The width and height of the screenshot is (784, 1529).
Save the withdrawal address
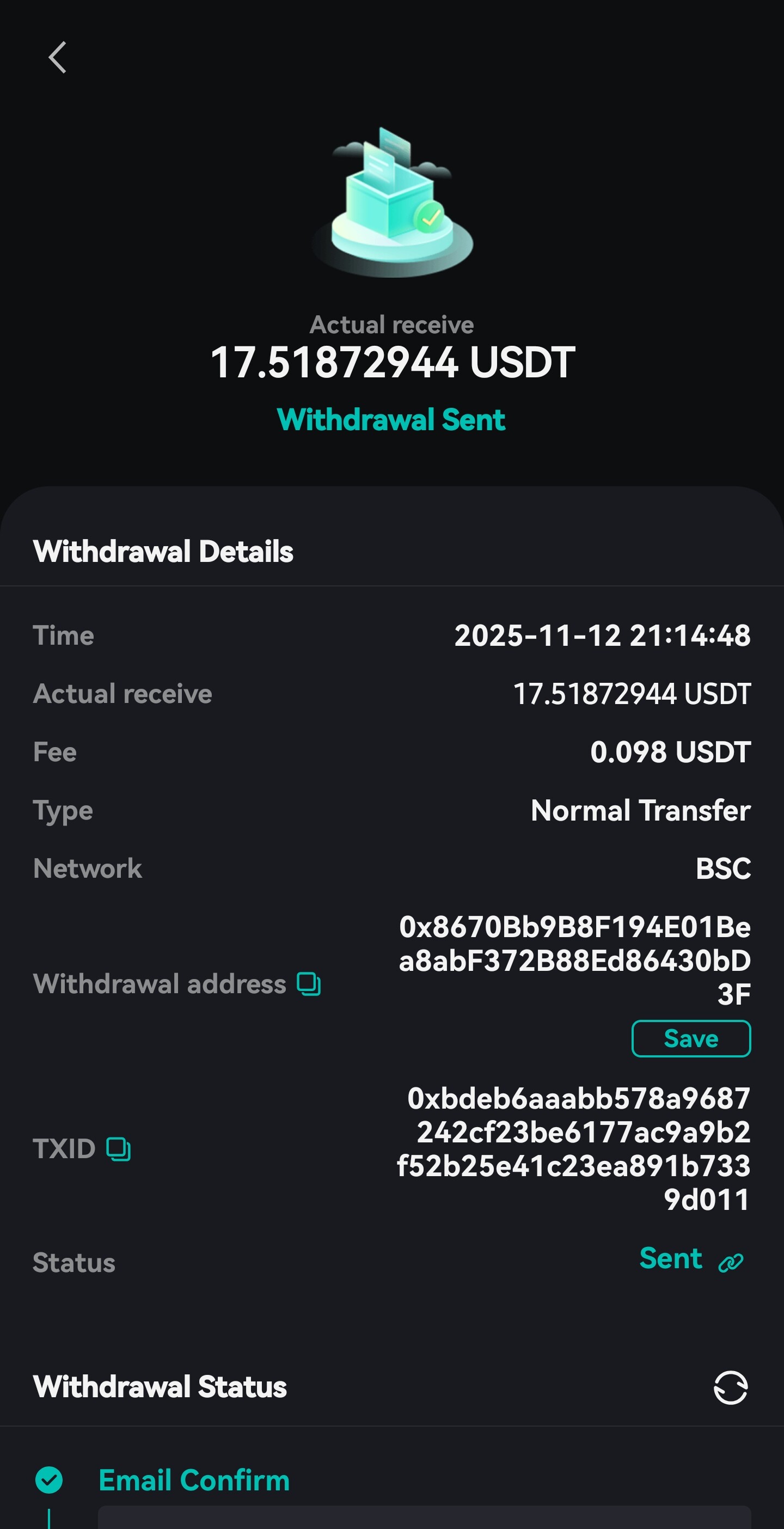(x=691, y=1039)
